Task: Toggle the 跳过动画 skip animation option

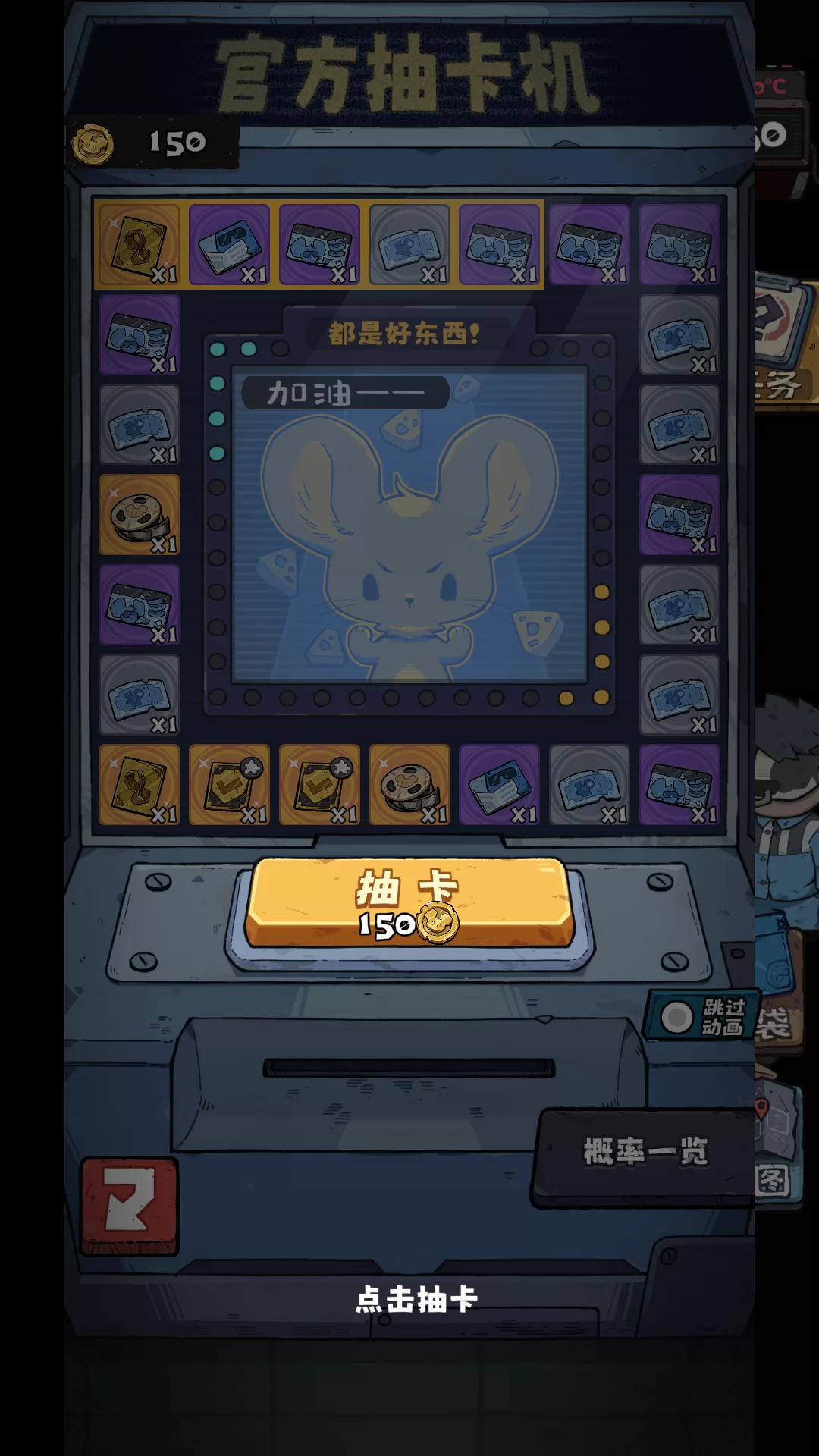Action: (678, 1017)
